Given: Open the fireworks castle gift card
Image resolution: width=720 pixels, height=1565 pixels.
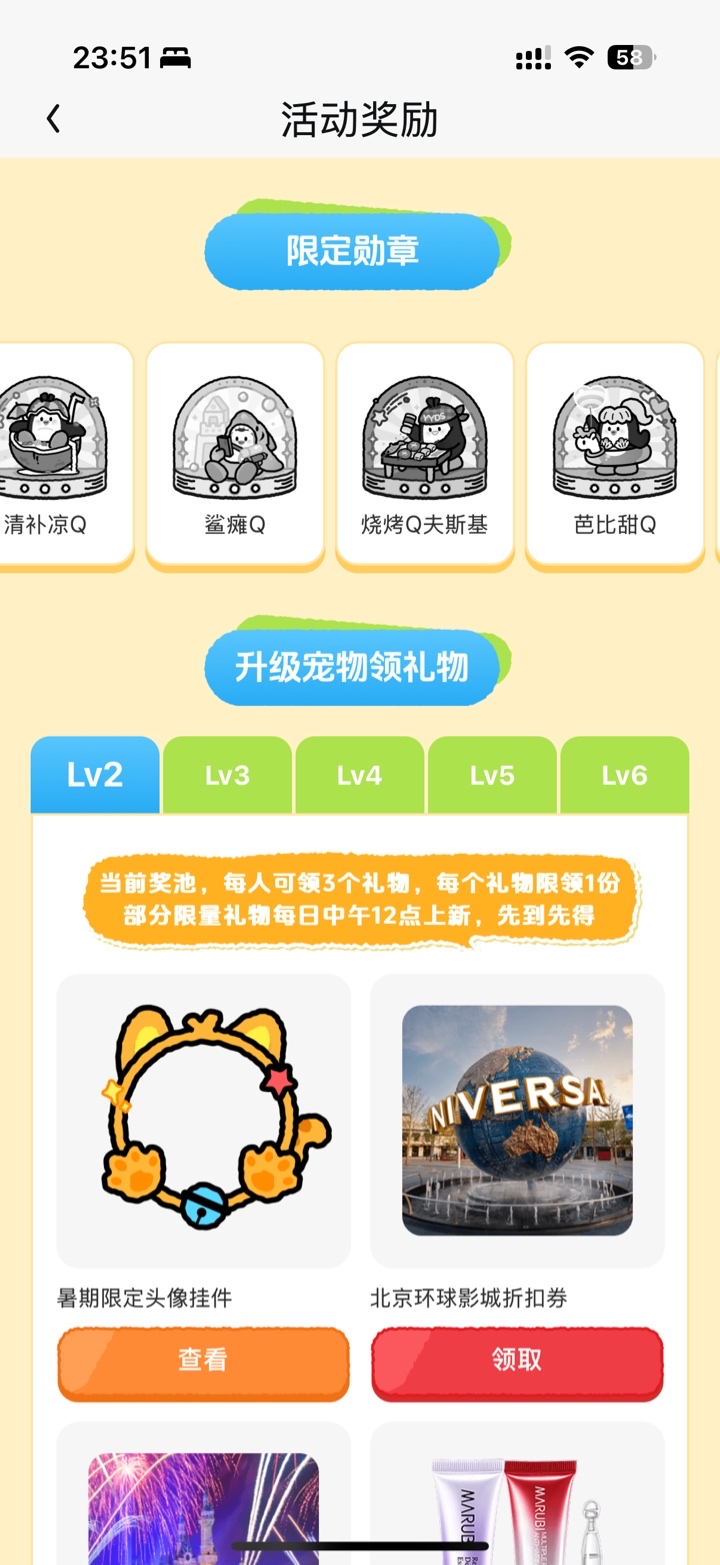Looking at the screenshot, I should [204, 1493].
